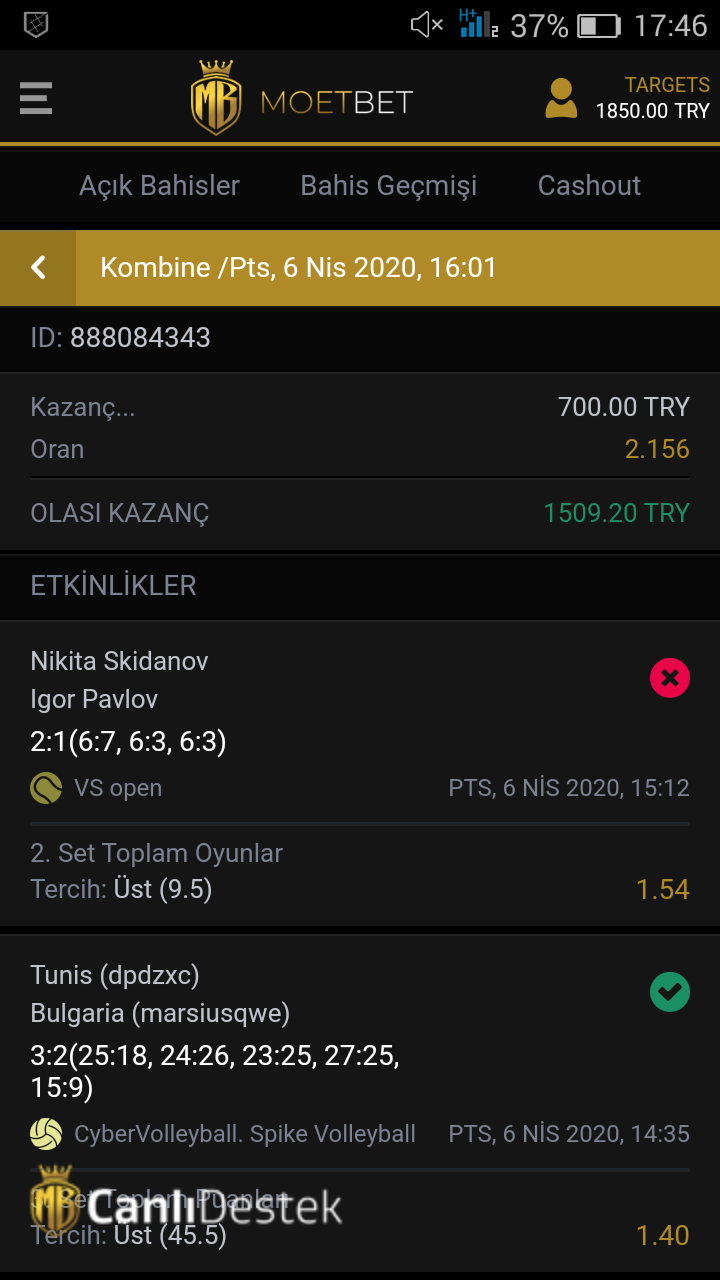Open the hamburger menu

pyautogui.click(x=36, y=98)
